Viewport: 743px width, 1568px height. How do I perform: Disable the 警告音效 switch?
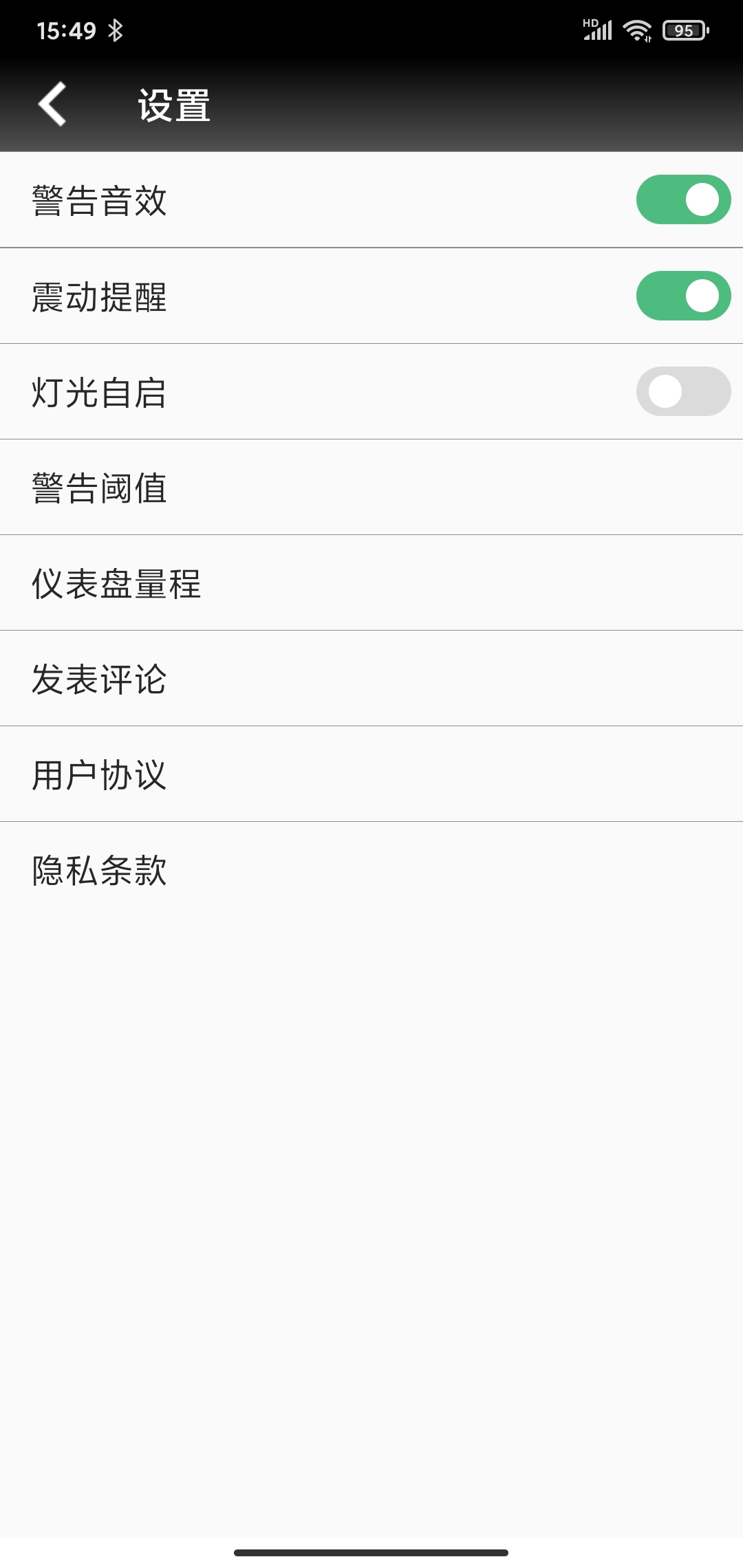[x=682, y=199]
